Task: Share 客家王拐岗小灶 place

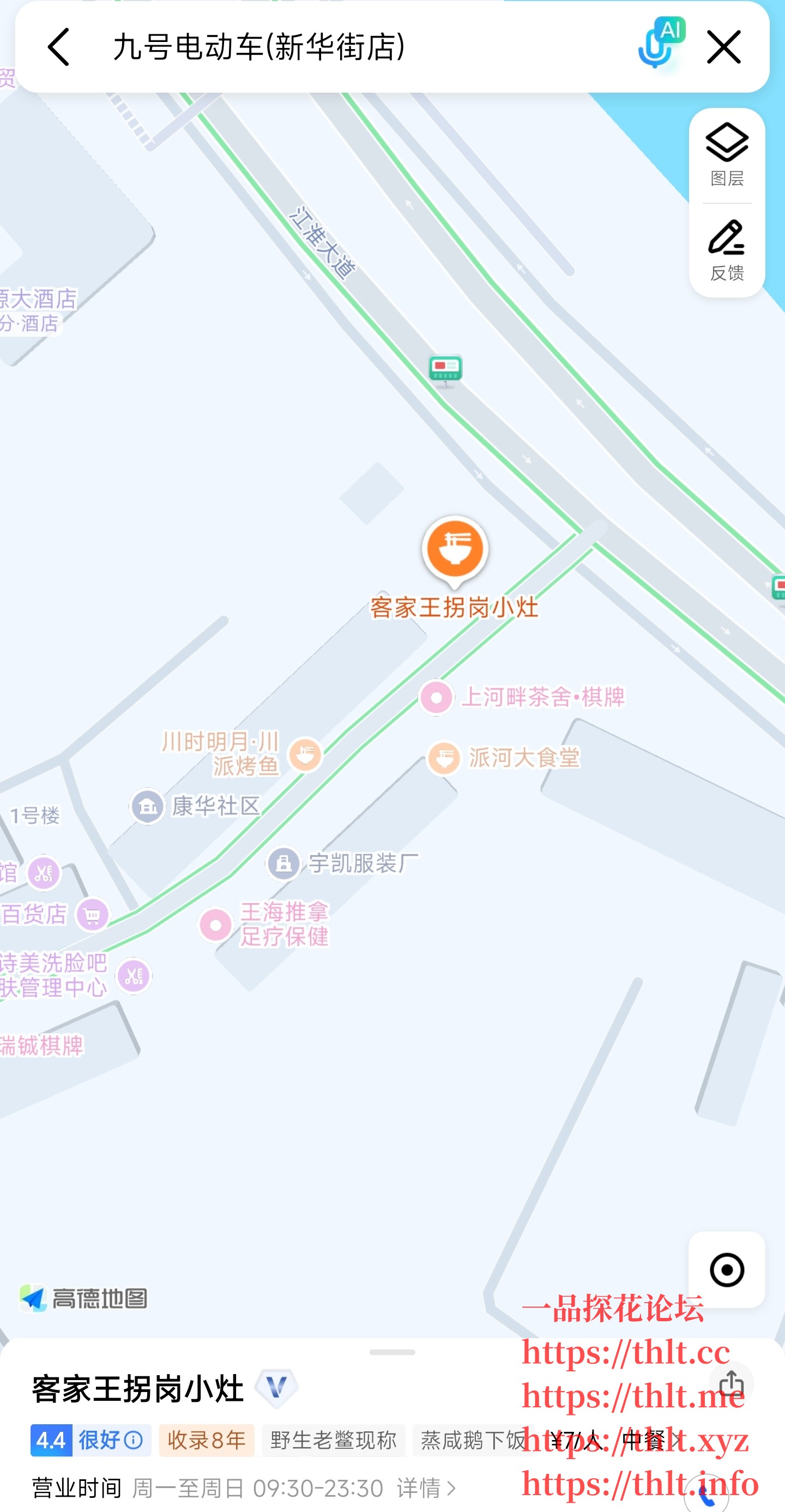Action: click(731, 1384)
